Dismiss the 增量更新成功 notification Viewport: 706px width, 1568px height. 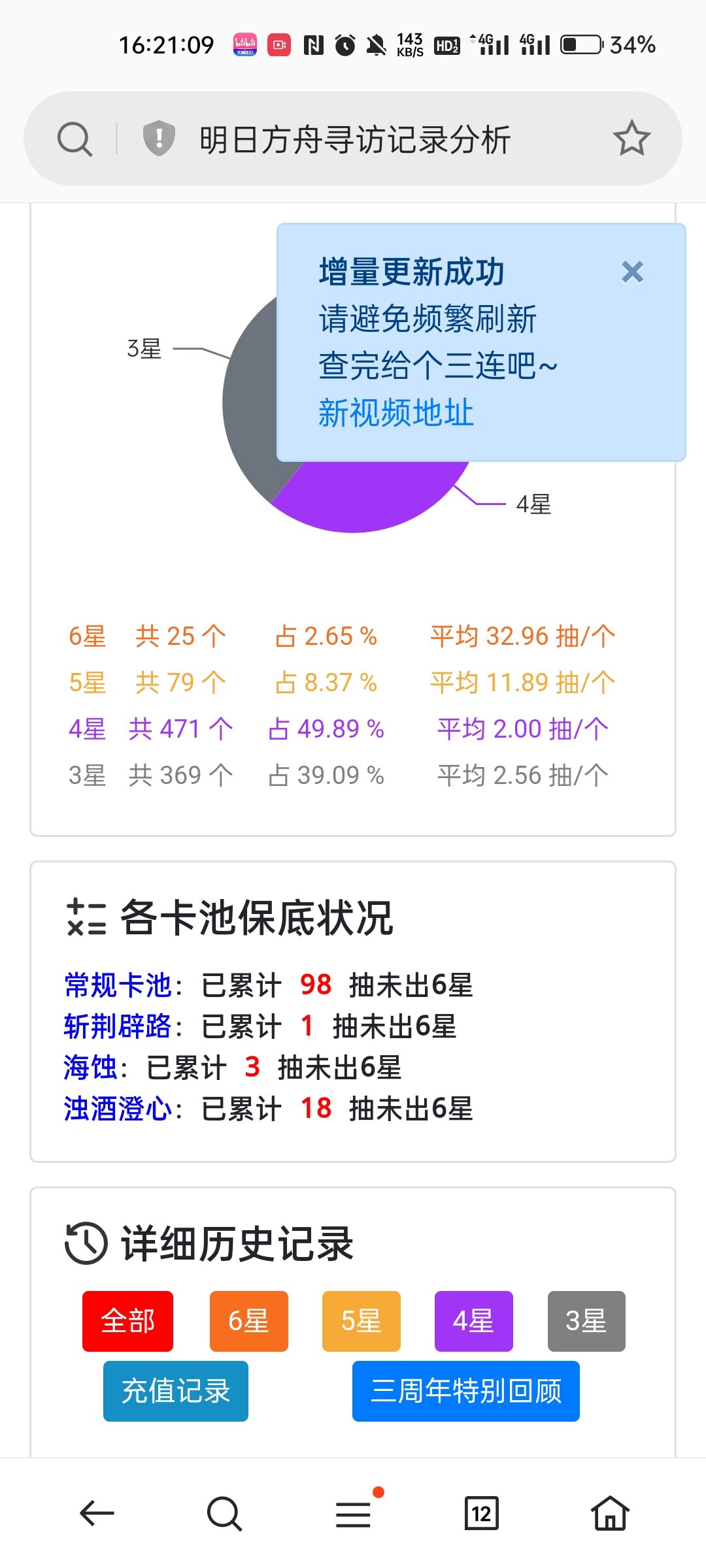[x=632, y=272]
